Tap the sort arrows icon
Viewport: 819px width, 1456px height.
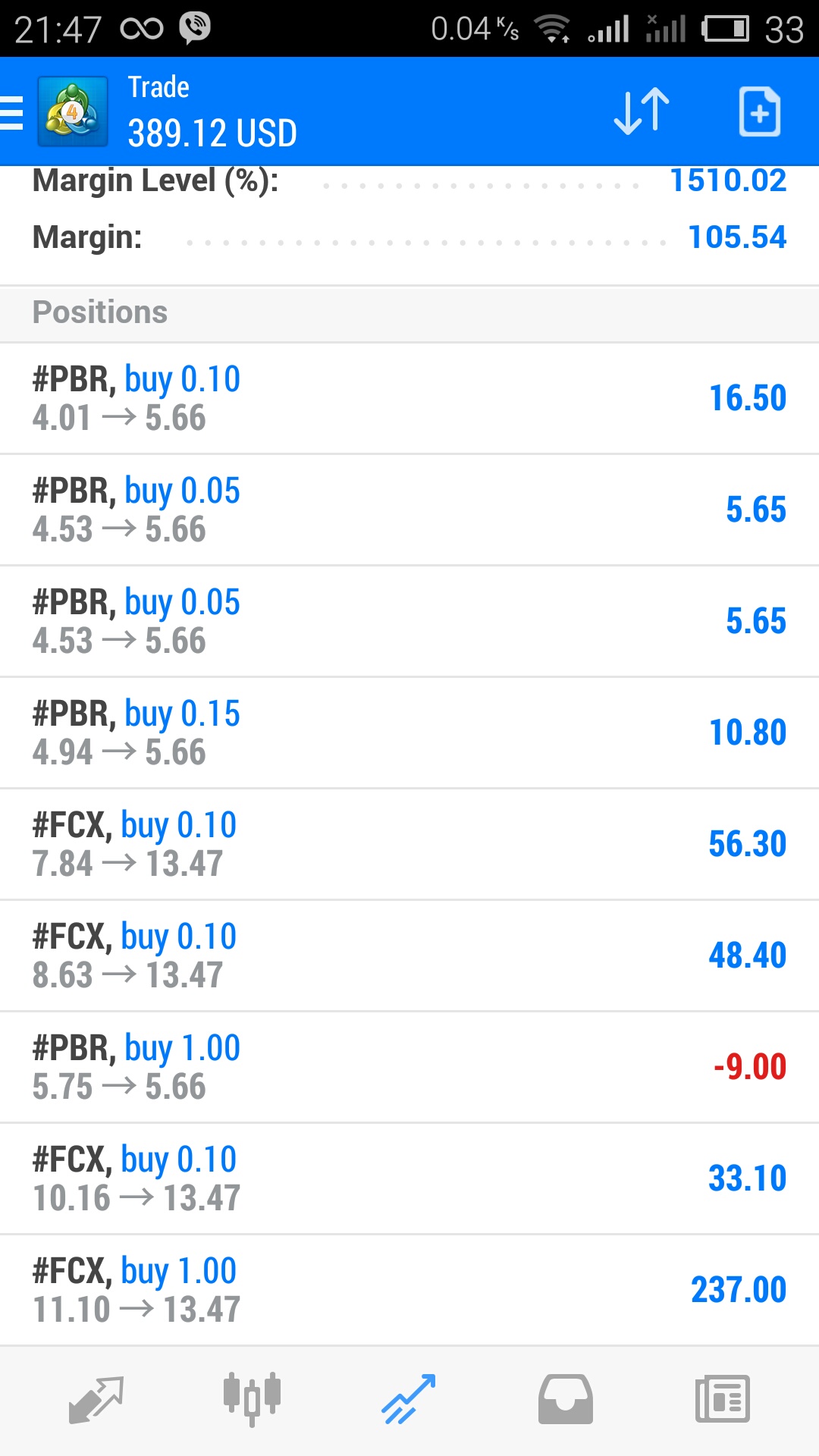tap(642, 112)
